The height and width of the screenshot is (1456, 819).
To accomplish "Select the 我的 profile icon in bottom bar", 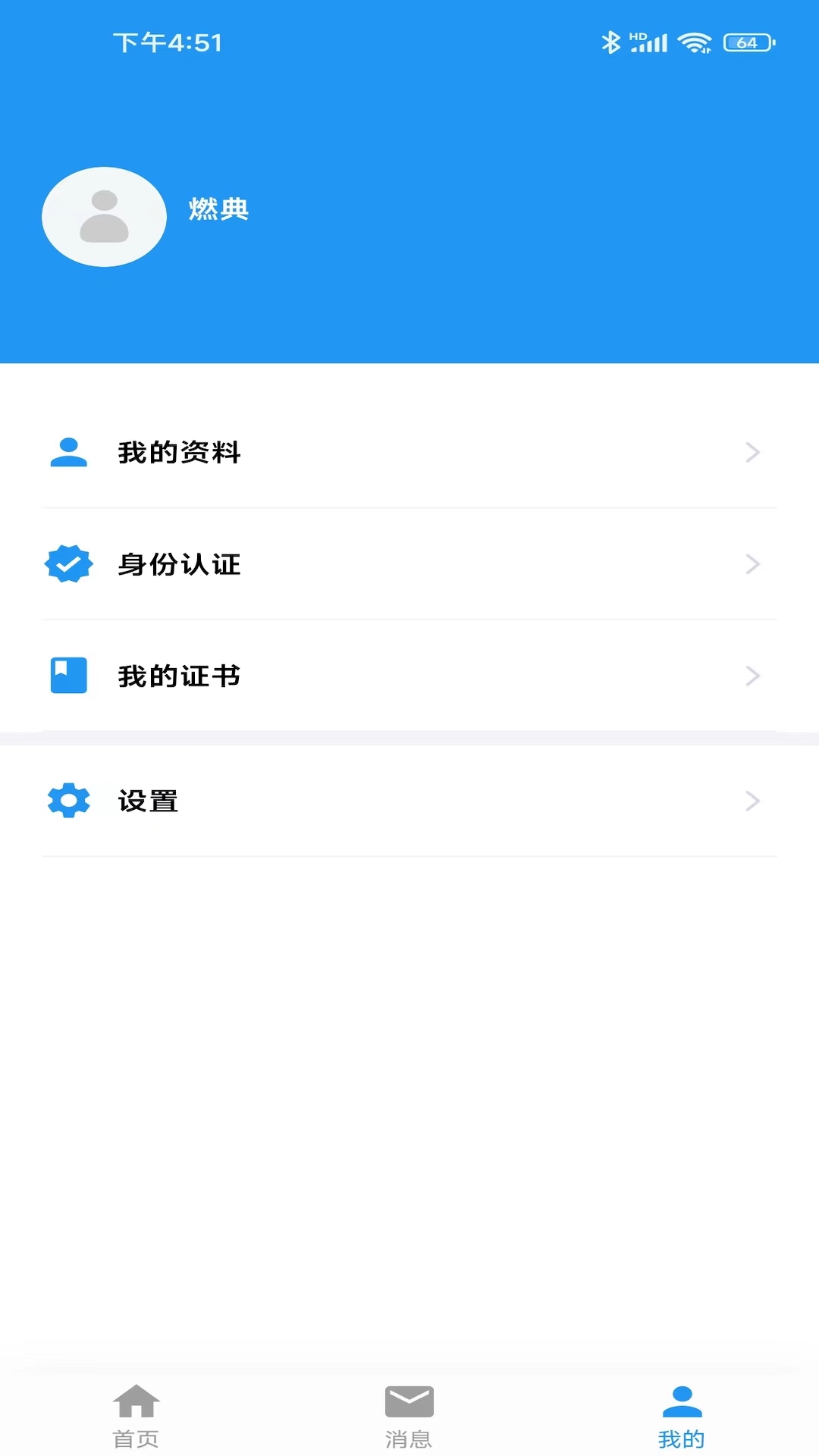I will click(682, 1403).
